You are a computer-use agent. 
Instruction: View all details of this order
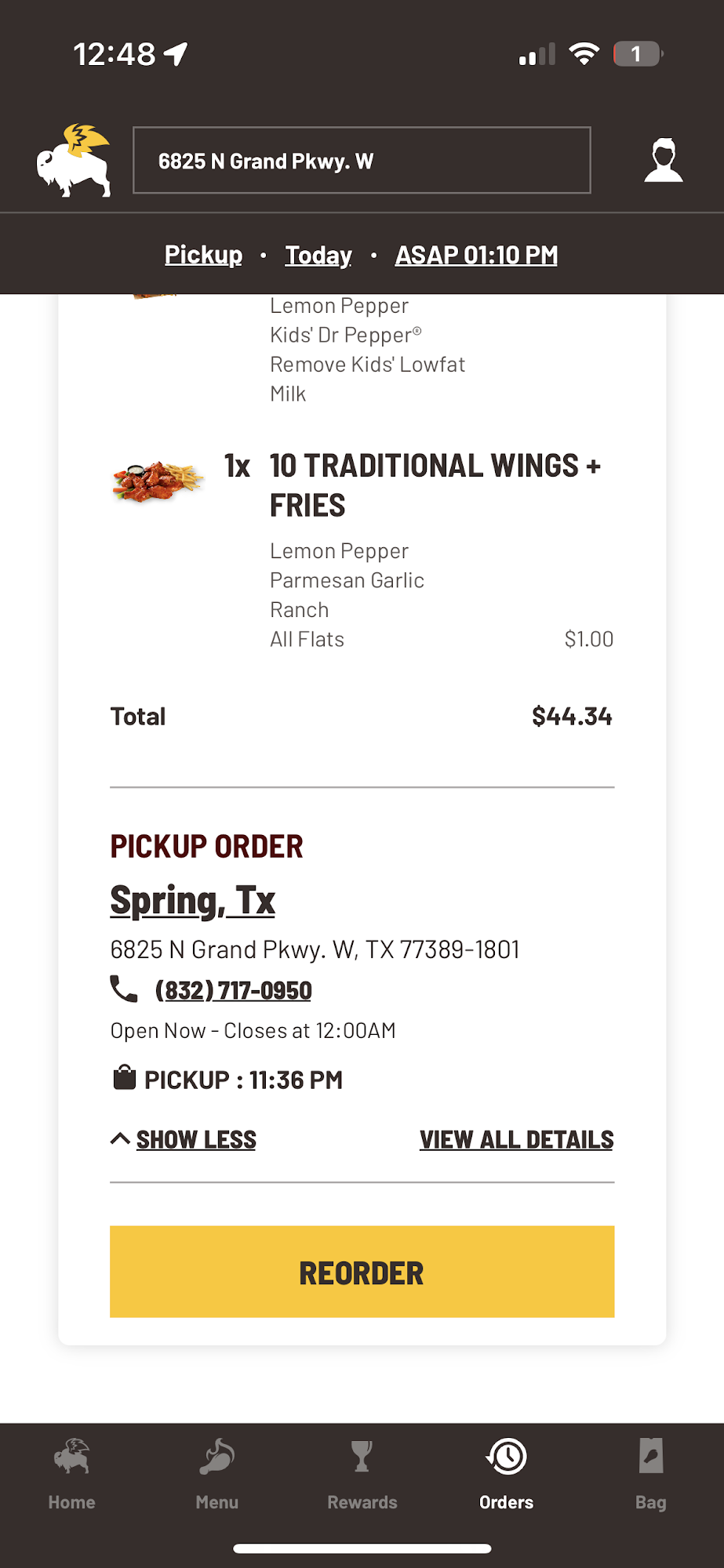coord(516,1139)
